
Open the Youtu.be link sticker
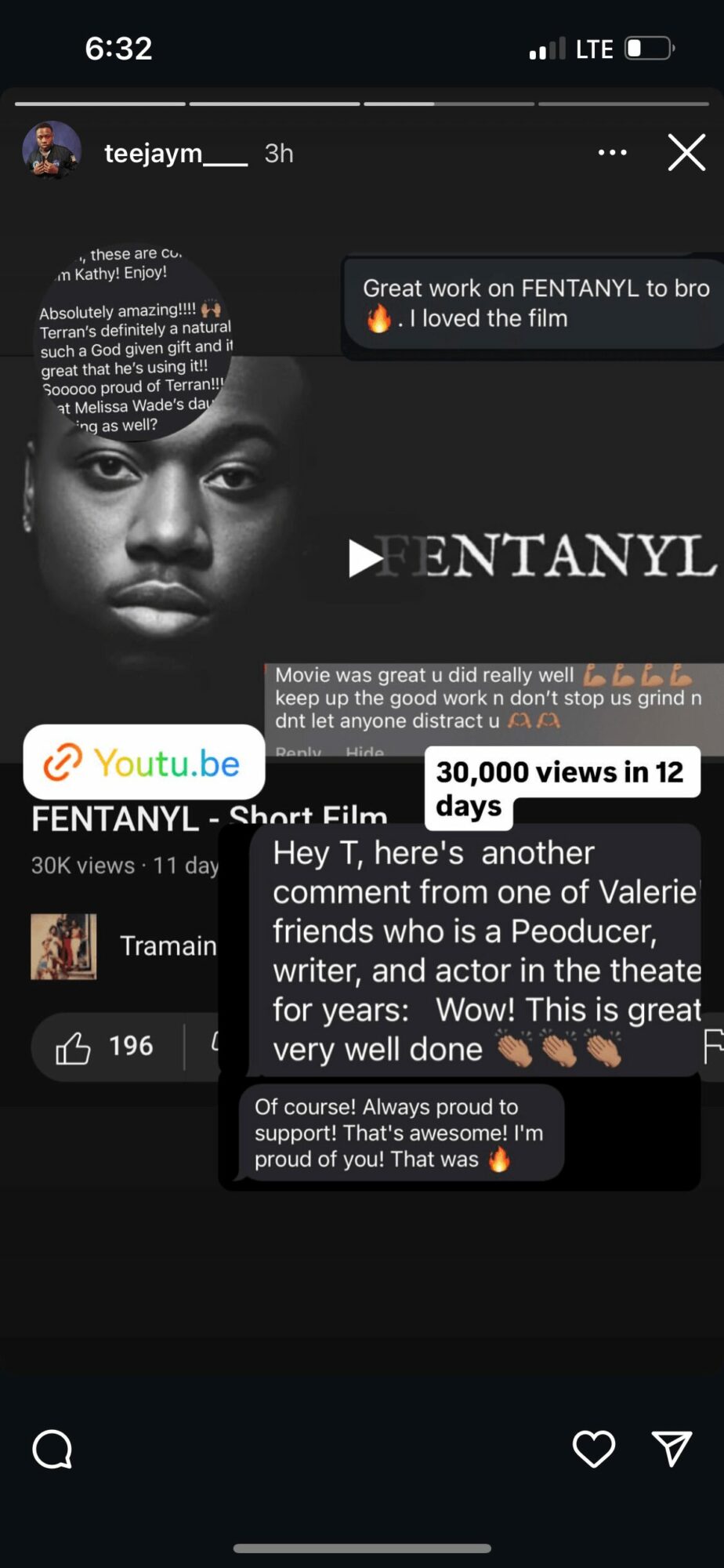point(144,763)
